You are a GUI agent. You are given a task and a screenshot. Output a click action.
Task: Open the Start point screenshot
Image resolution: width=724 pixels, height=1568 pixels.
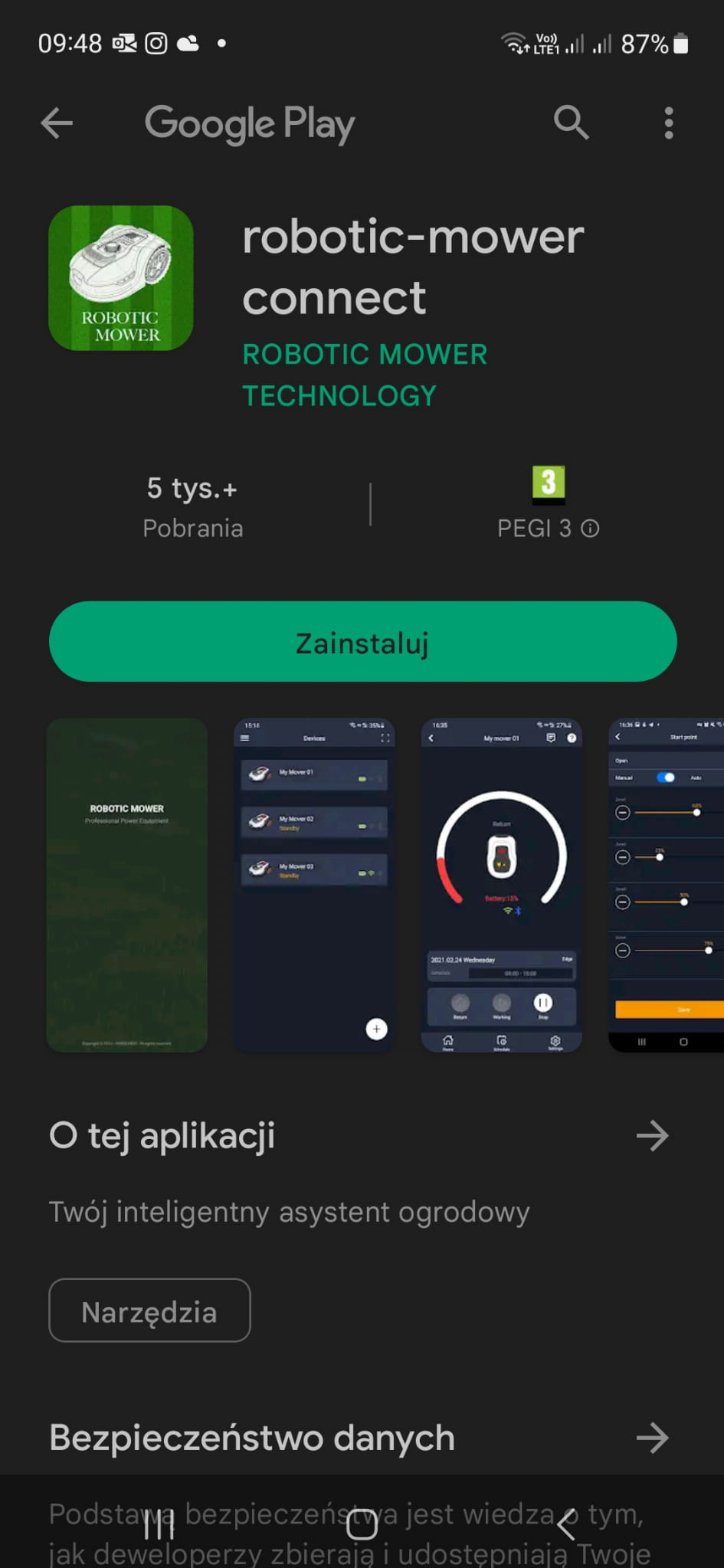point(667,885)
